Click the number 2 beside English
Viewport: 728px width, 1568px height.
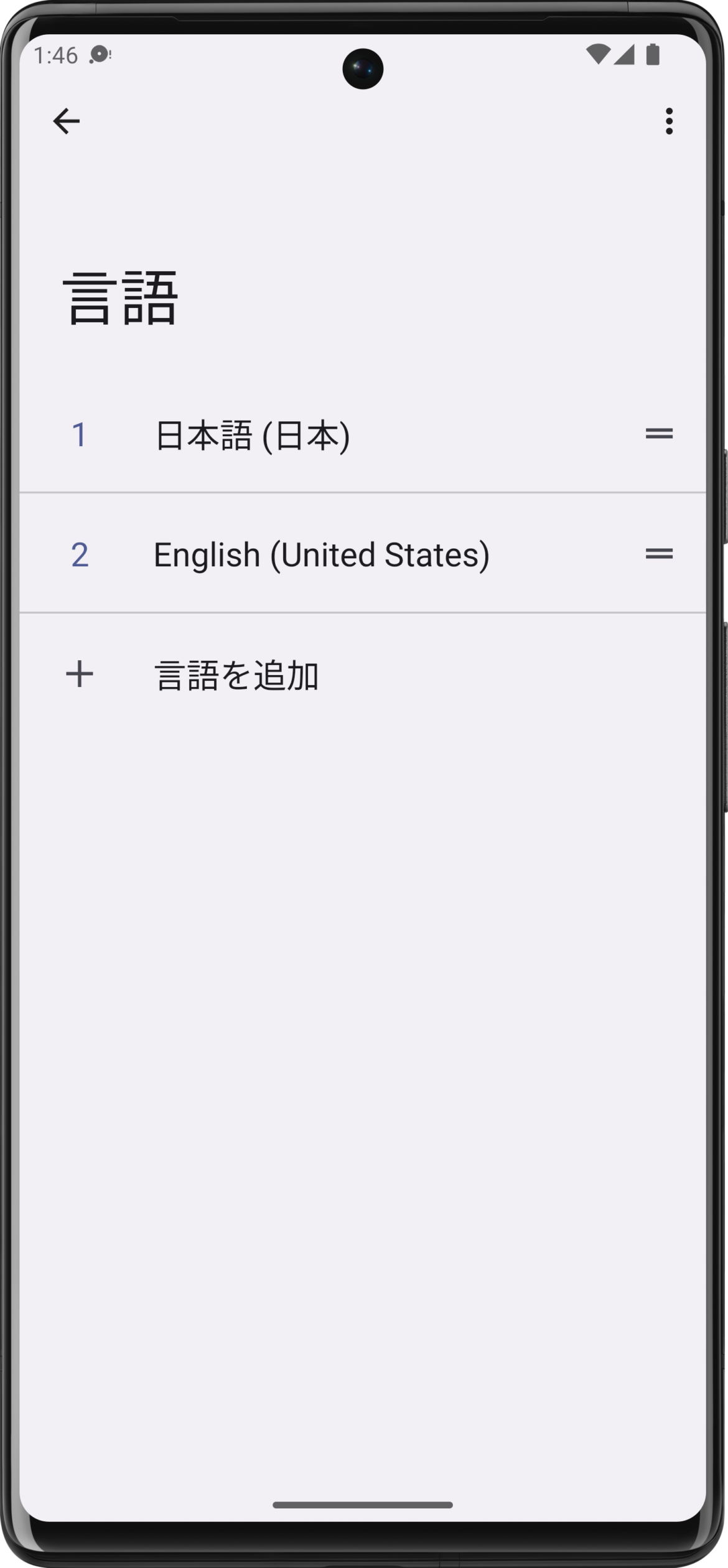coord(80,554)
